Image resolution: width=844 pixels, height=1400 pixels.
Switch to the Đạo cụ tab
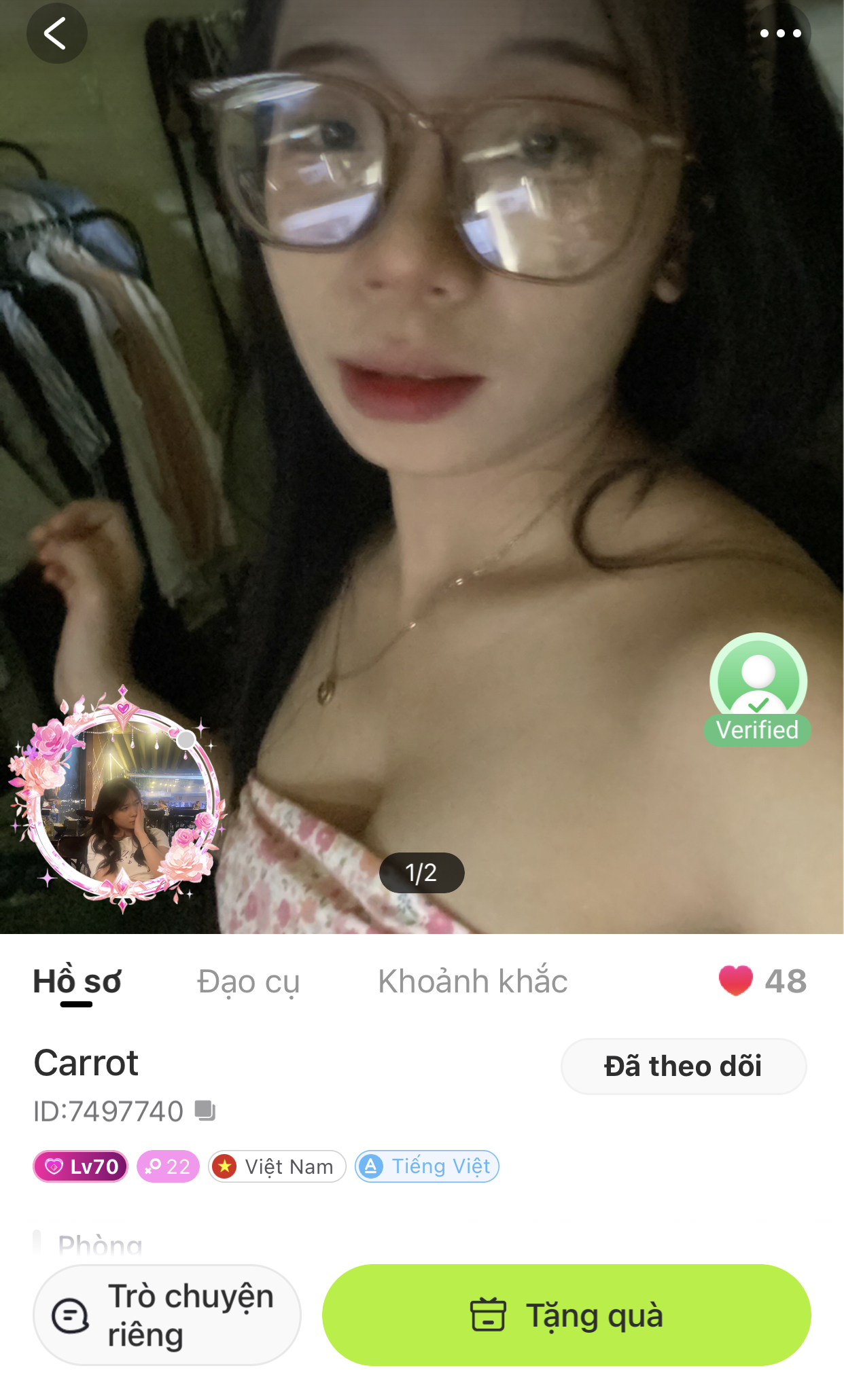(248, 982)
